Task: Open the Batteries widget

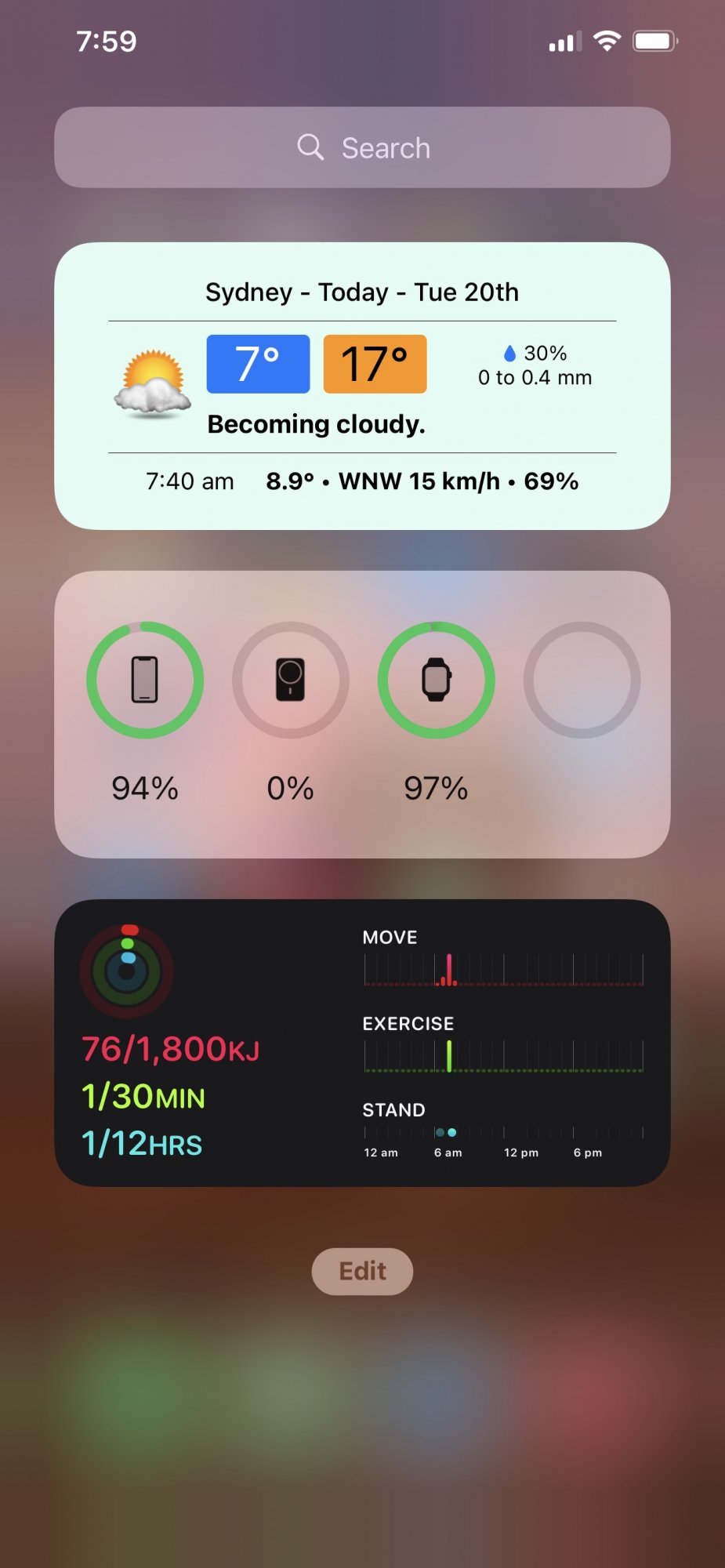Action: pyautogui.click(x=362, y=713)
